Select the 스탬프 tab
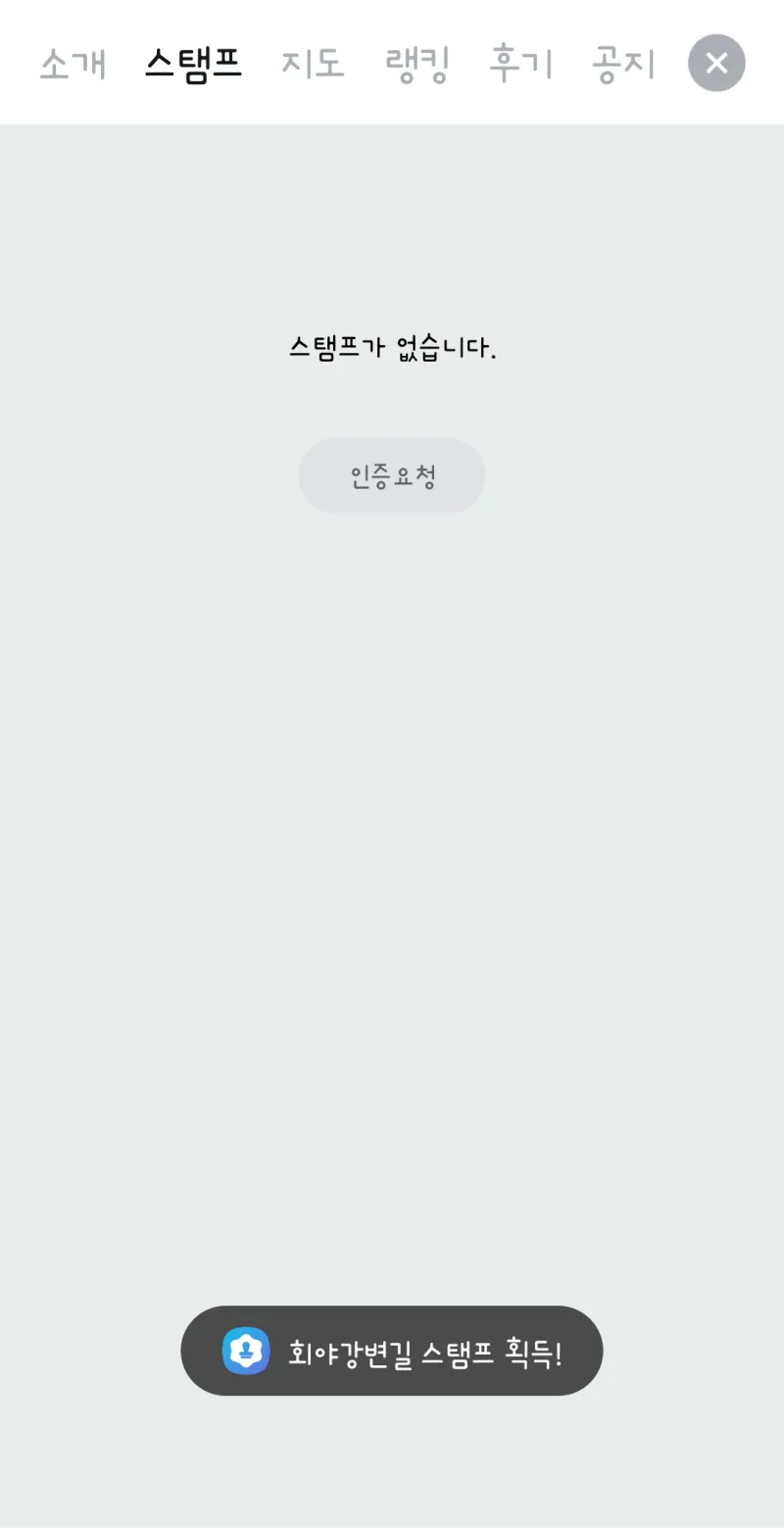Screen dimensions: 784x1528 (x=193, y=64)
